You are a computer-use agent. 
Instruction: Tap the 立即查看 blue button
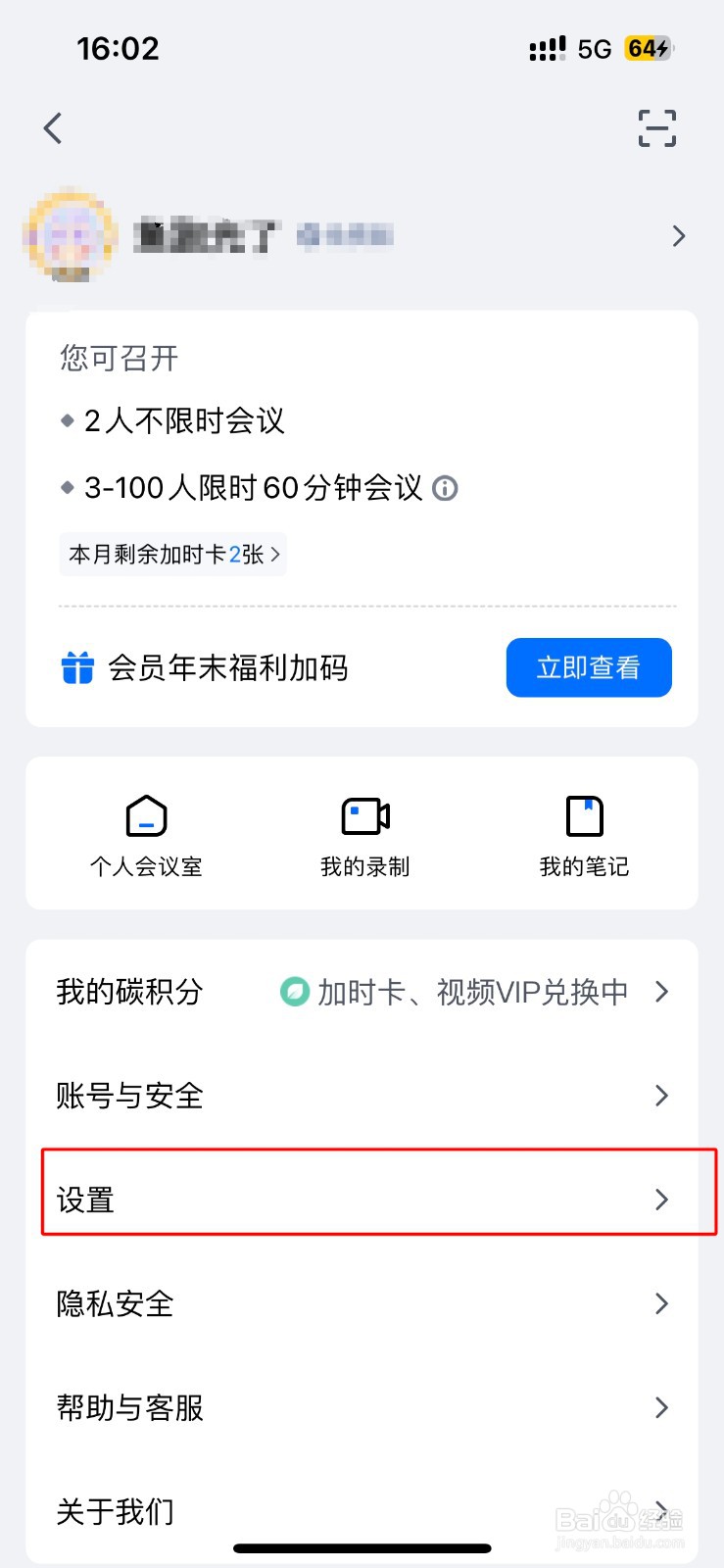[x=588, y=667]
